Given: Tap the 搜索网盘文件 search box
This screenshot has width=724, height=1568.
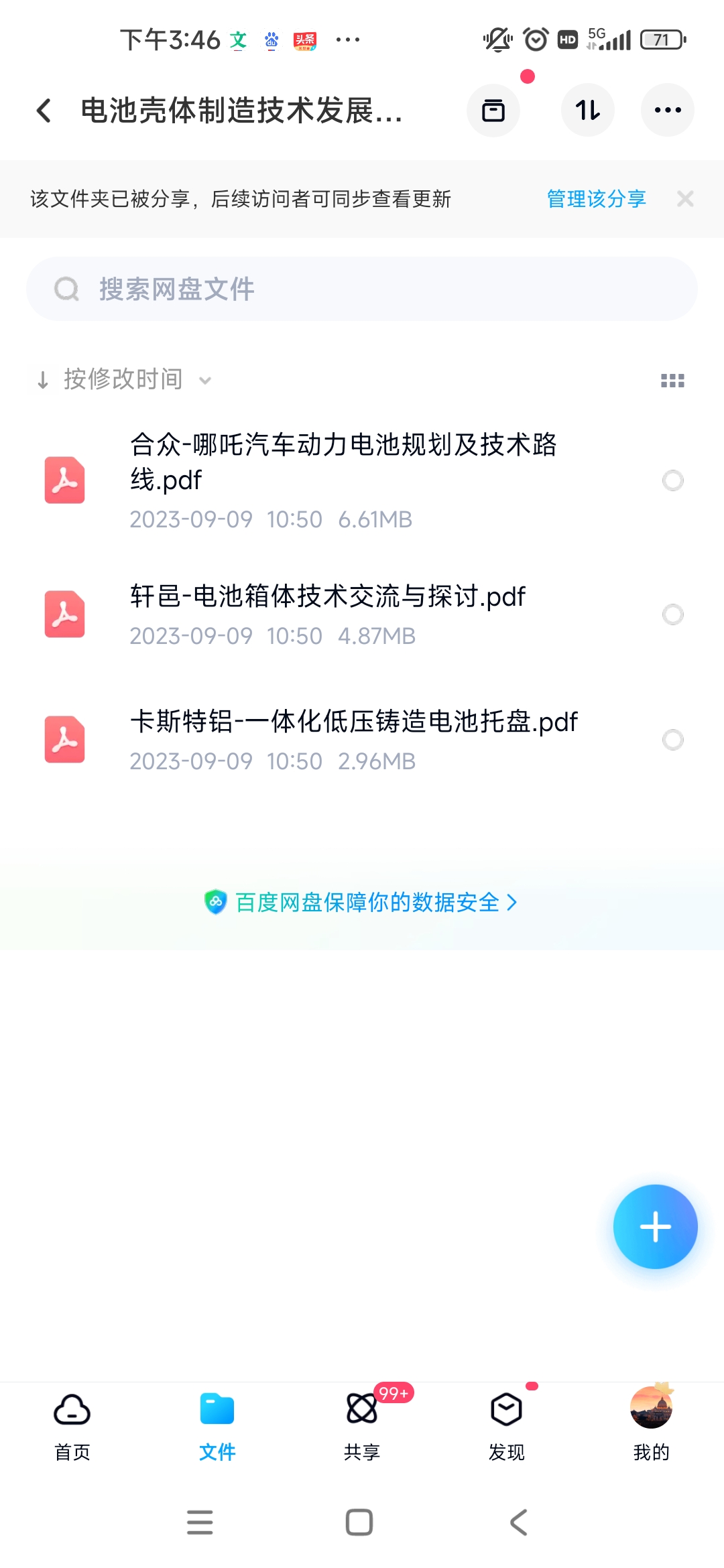Looking at the screenshot, I should [x=362, y=289].
